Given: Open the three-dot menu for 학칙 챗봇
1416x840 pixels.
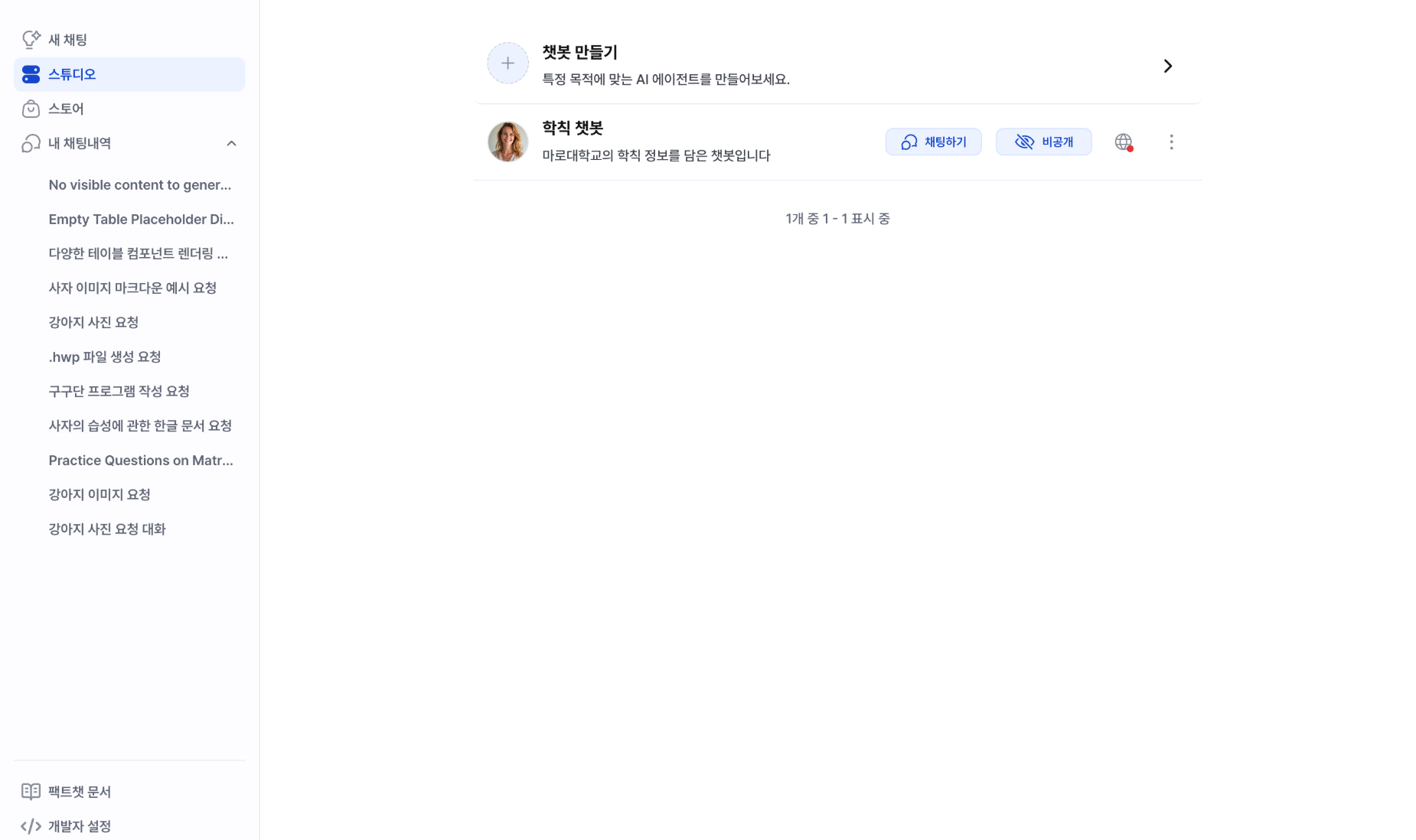Looking at the screenshot, I should 1171,142.
